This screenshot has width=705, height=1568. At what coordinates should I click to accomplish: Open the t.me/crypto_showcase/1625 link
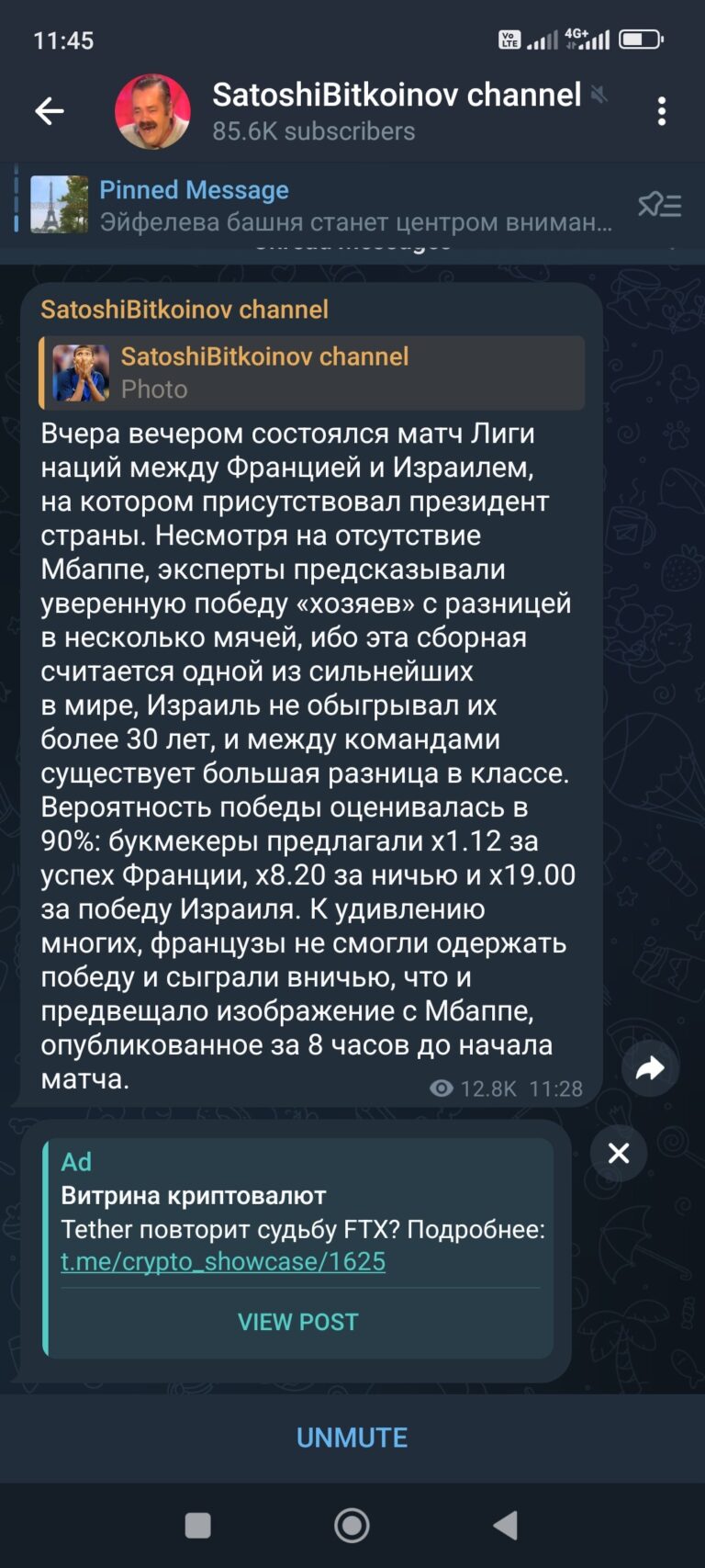tap(223, 1261)
